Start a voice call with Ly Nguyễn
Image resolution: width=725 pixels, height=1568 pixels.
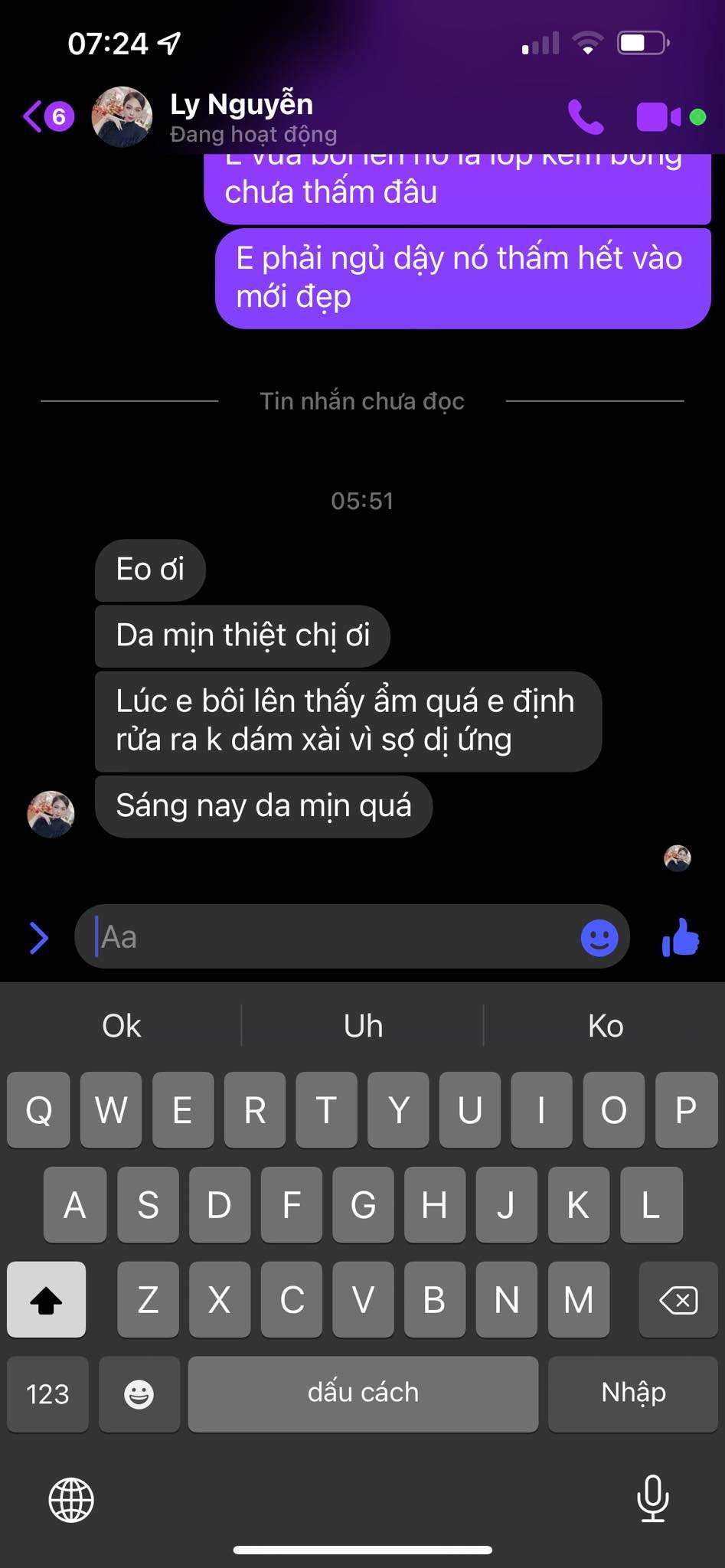point(586,117)
